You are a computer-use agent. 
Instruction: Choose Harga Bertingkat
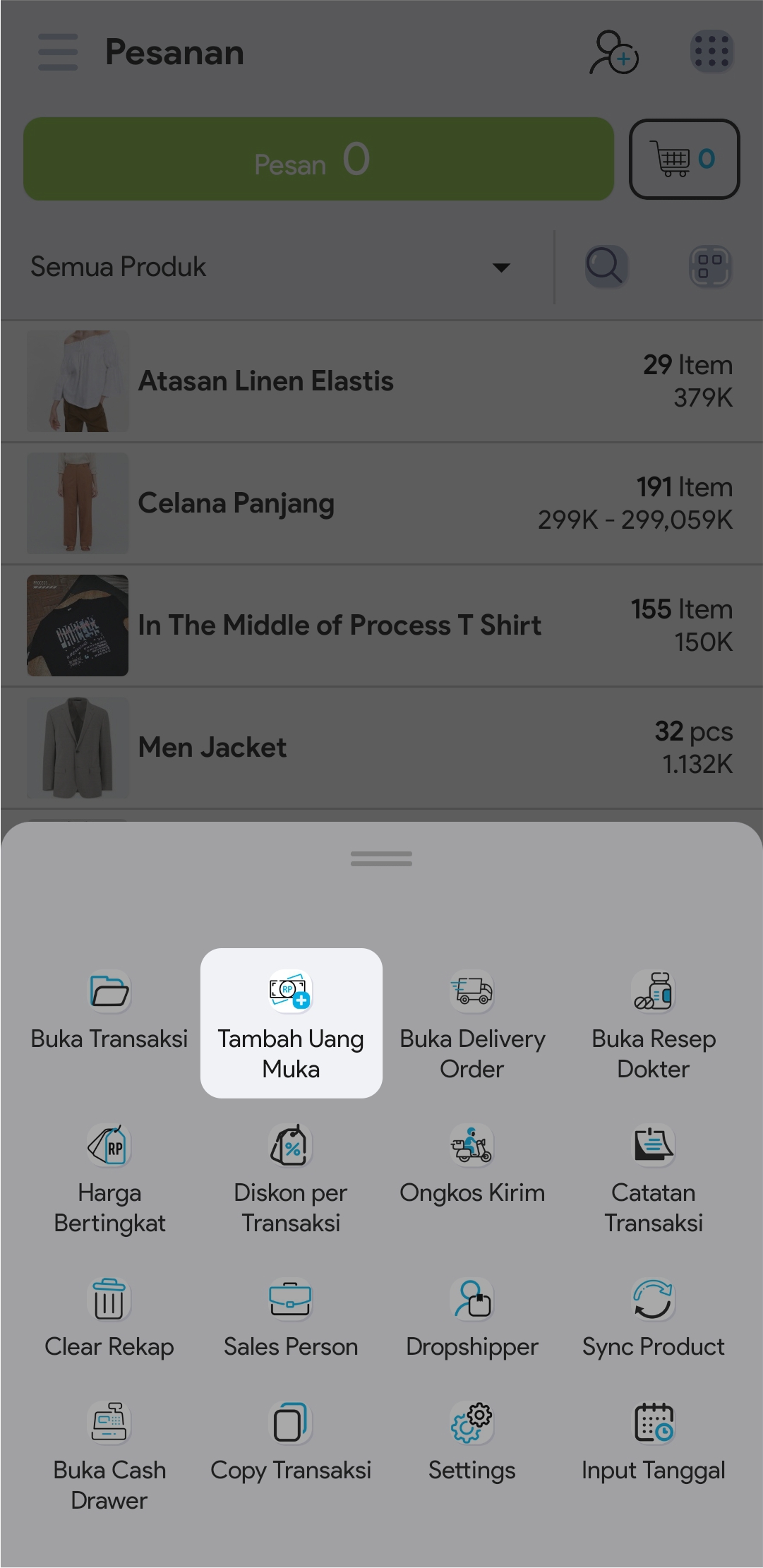109,1176
